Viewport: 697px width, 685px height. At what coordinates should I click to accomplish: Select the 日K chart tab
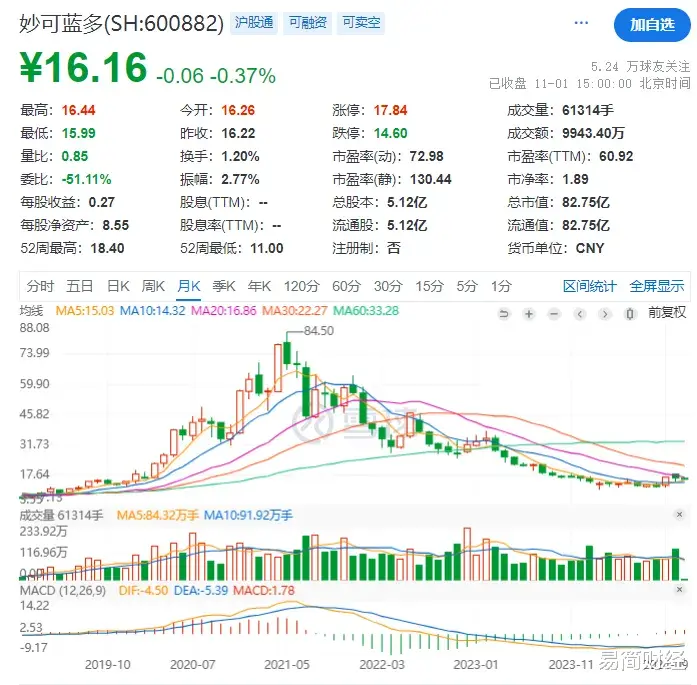117,286
